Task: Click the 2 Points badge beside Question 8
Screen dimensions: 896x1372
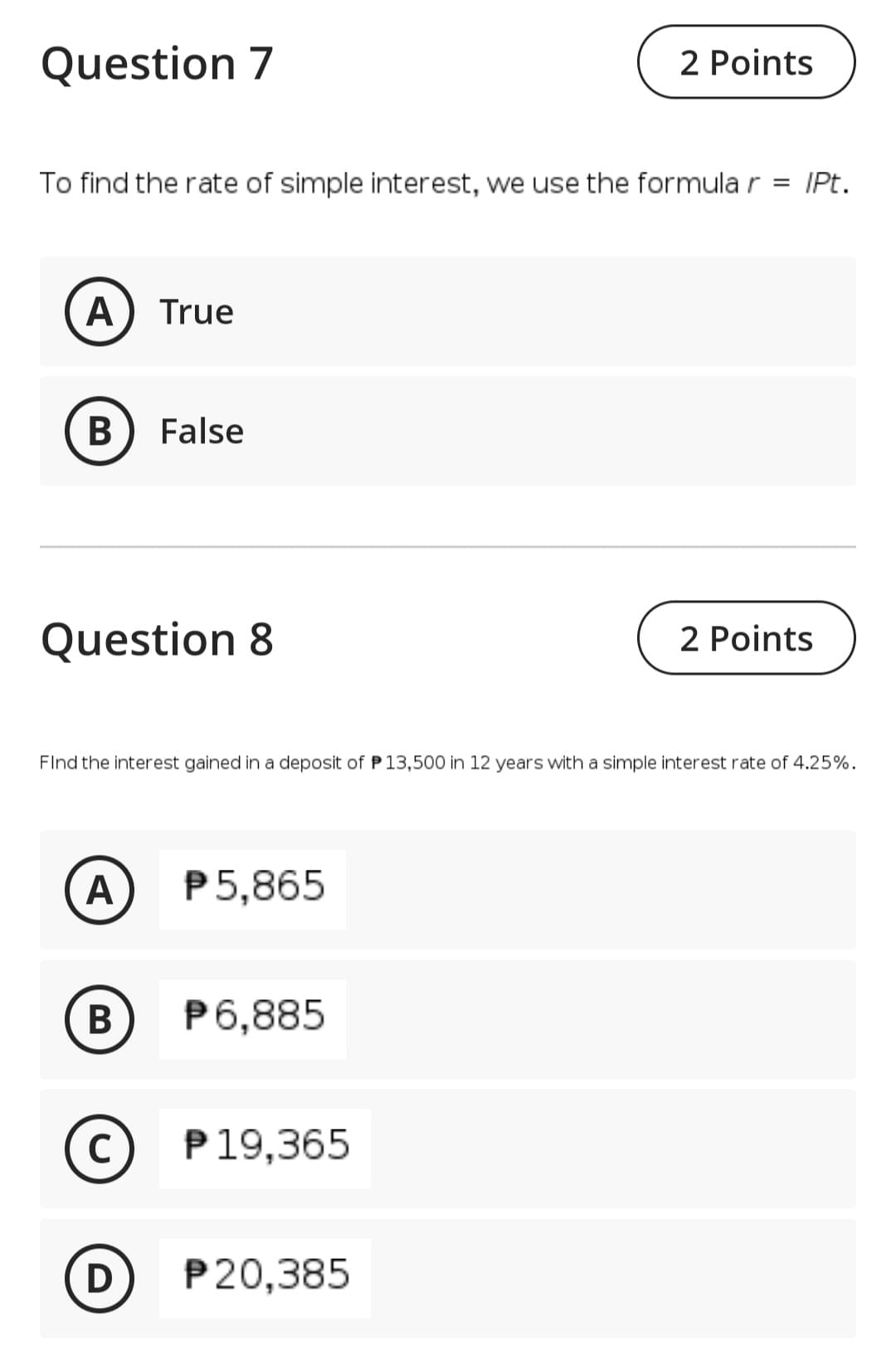Action: pos(746,638)
